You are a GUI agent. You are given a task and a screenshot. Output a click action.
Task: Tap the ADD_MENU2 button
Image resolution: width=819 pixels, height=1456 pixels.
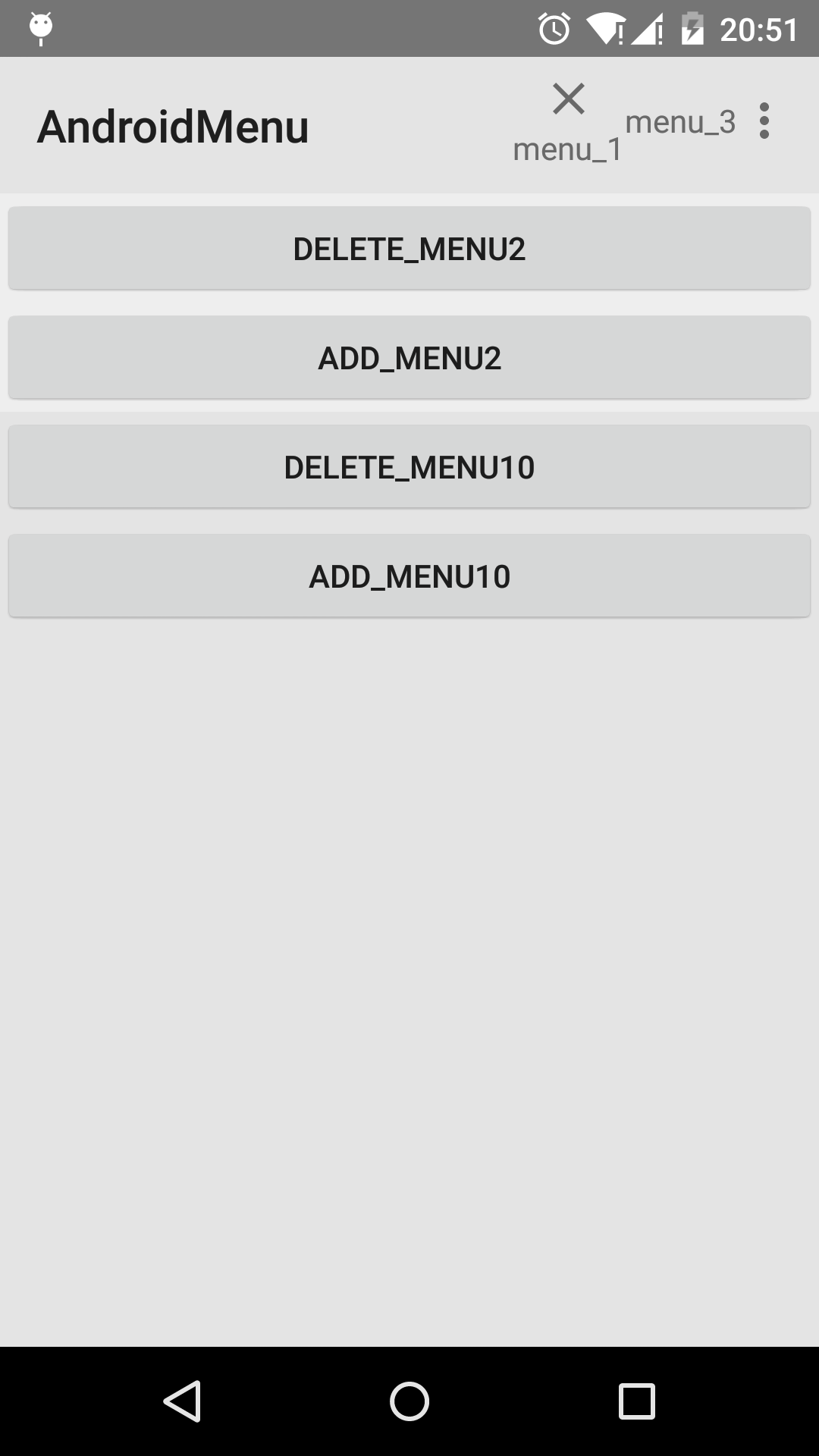point(409,358)
